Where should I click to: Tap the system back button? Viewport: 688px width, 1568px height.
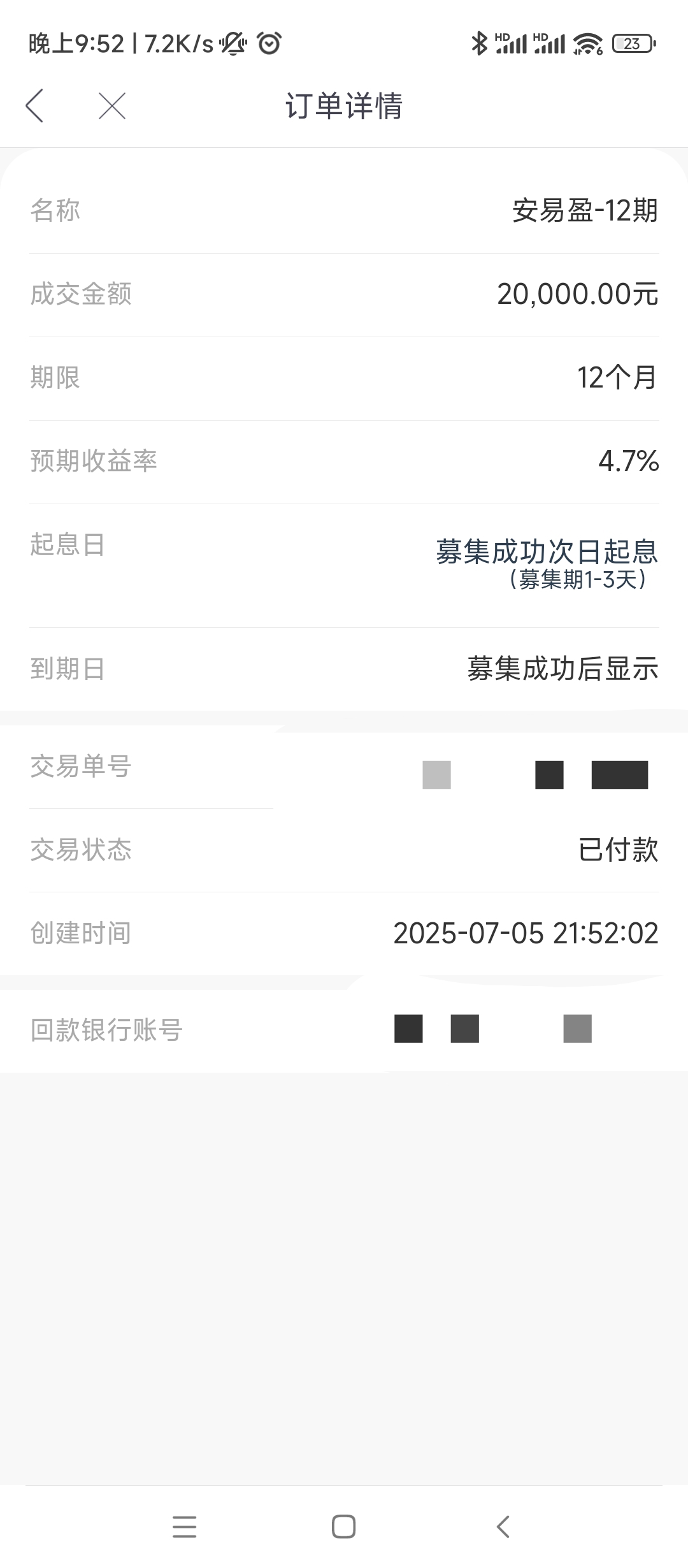(x=503, y=1527)
